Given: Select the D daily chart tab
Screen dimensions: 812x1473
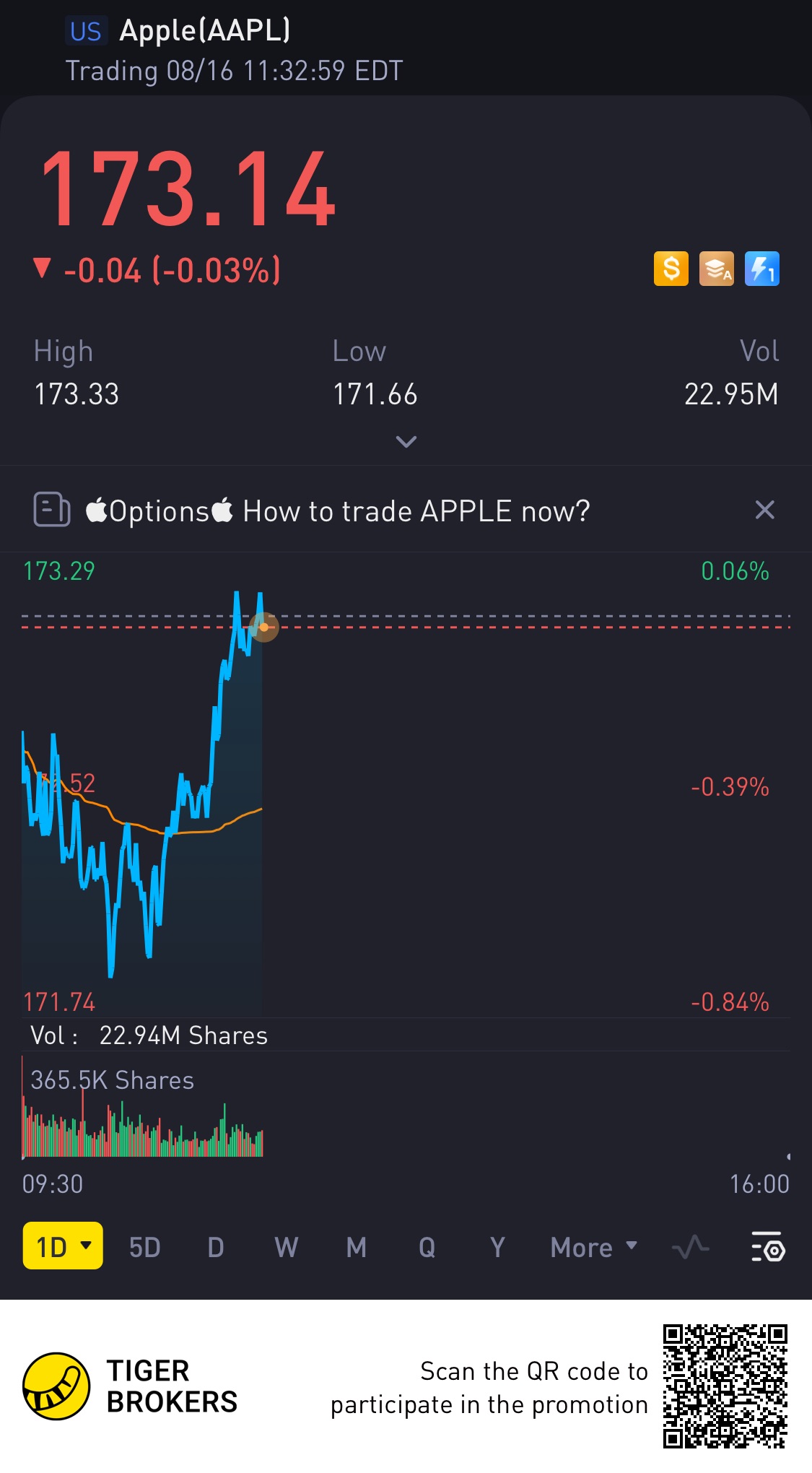Looking at the screenshot, I should pos(215,1247).
